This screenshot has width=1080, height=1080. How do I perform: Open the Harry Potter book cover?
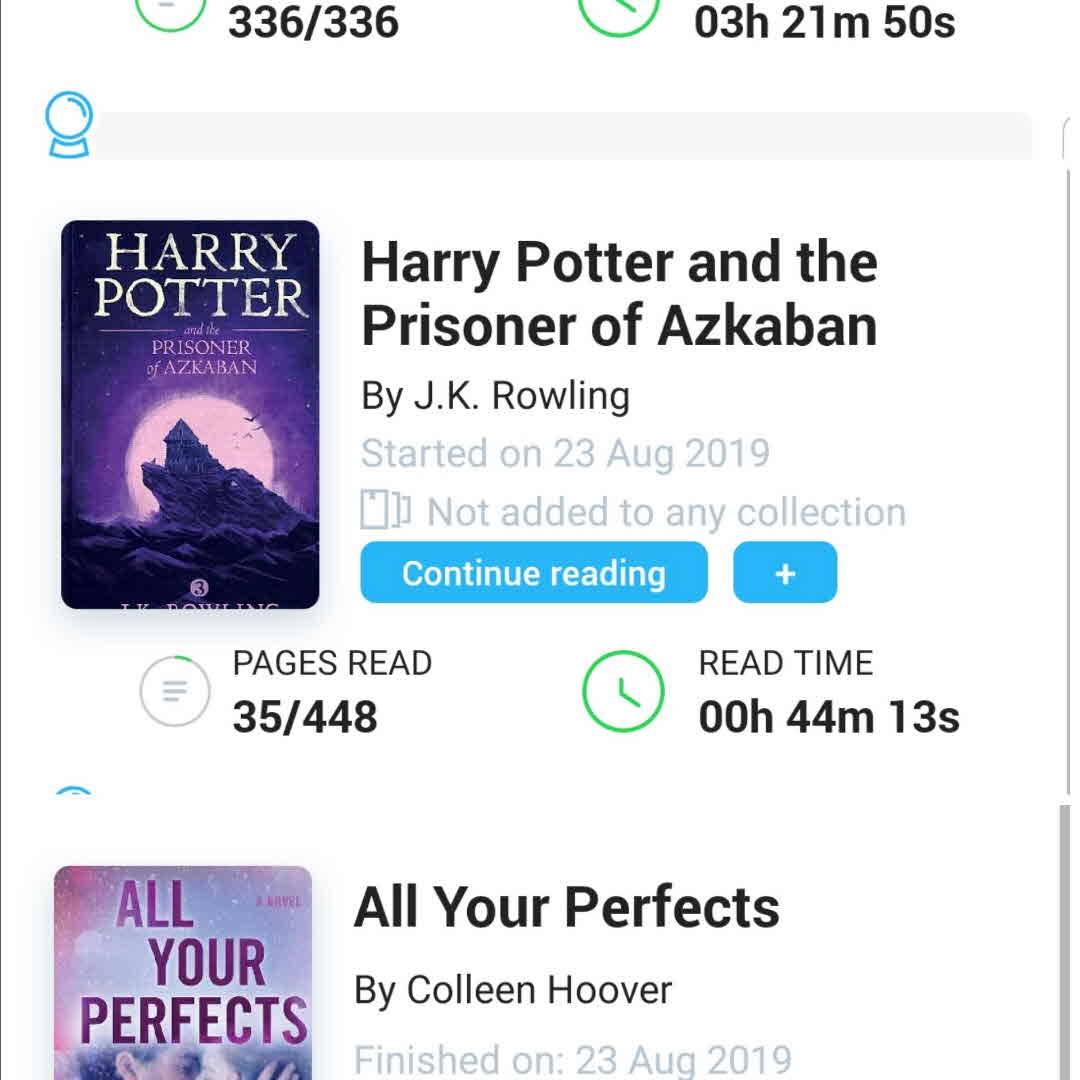190,414
